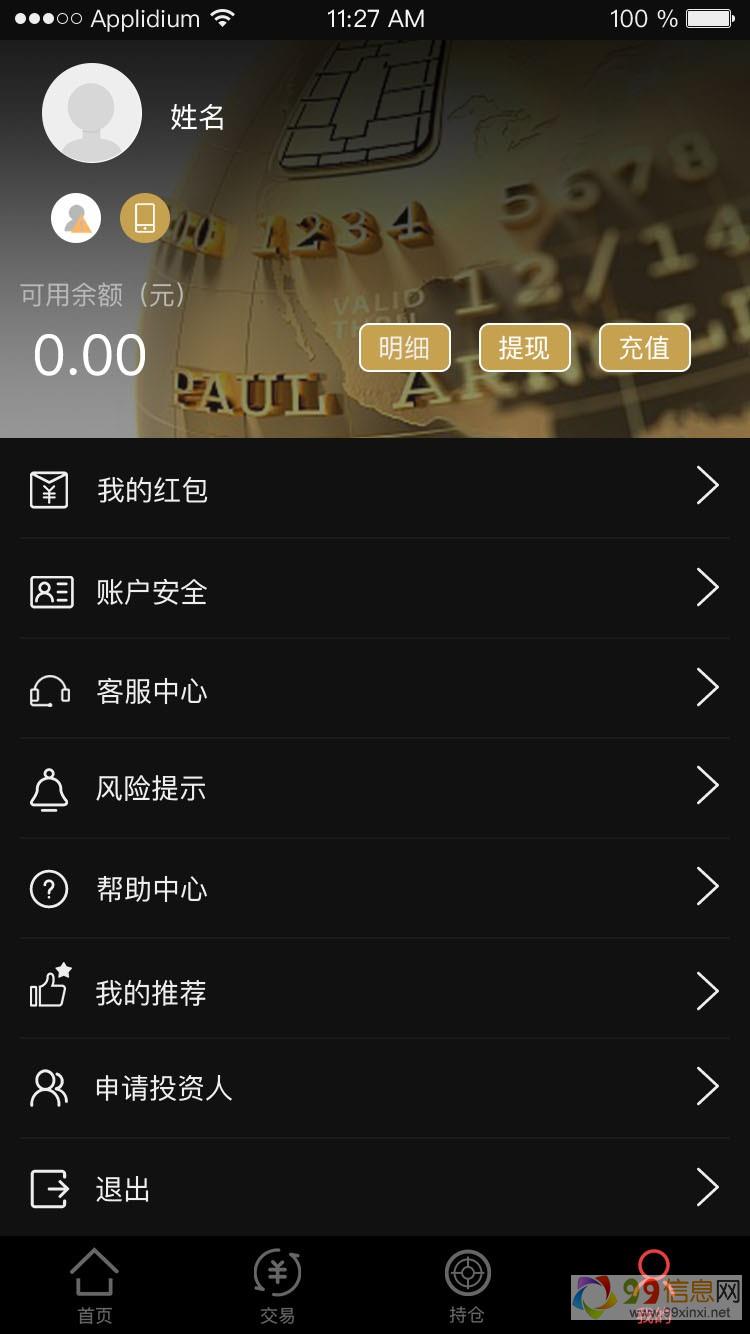Tap 退出 to log out

pos(375,1189)
